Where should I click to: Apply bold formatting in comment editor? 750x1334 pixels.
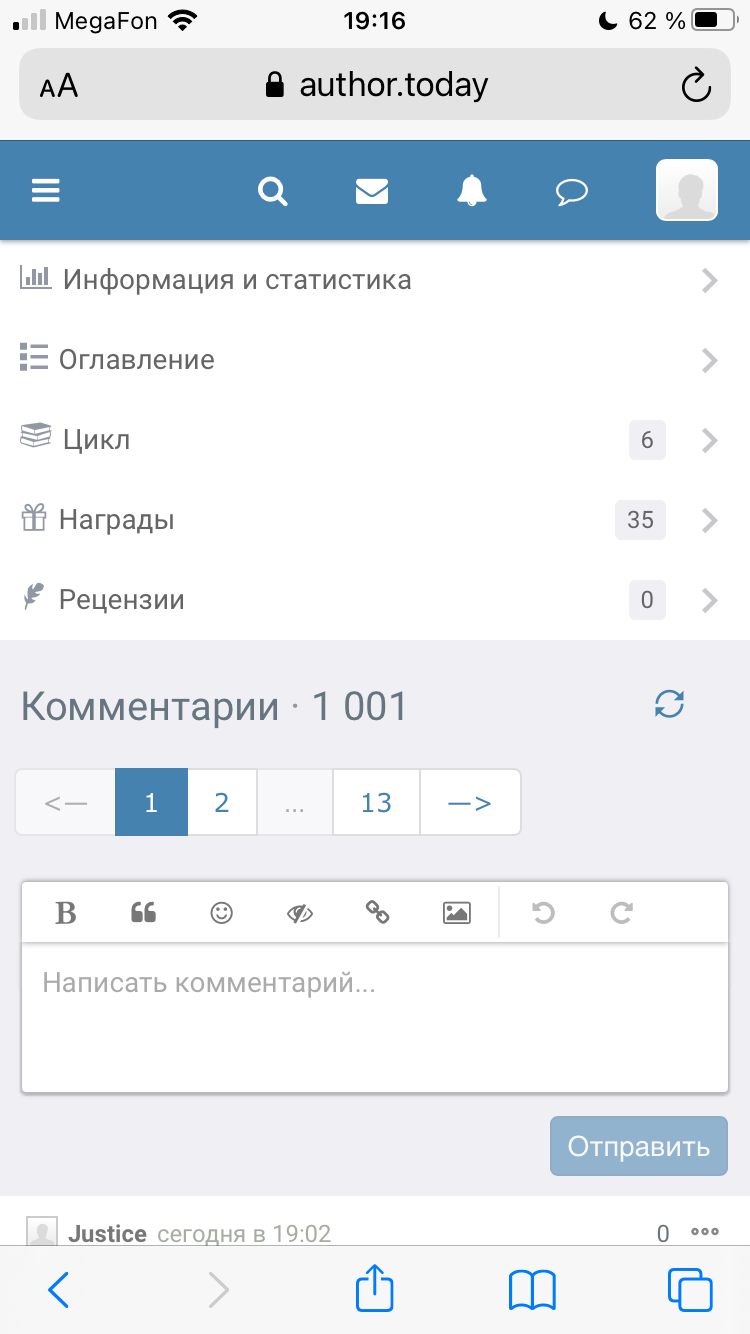tap(66, 912)
